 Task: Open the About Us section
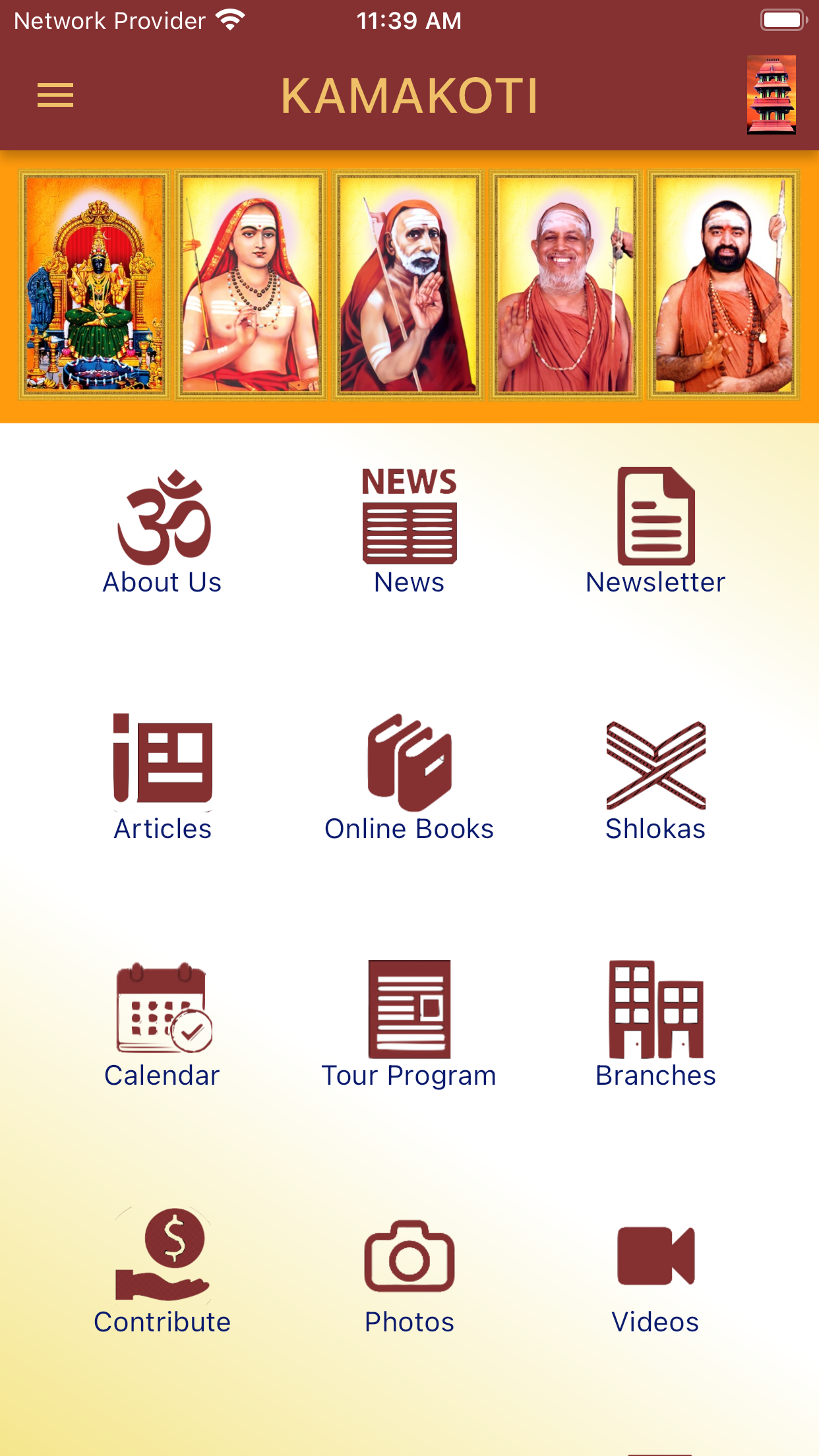point(162,532)
